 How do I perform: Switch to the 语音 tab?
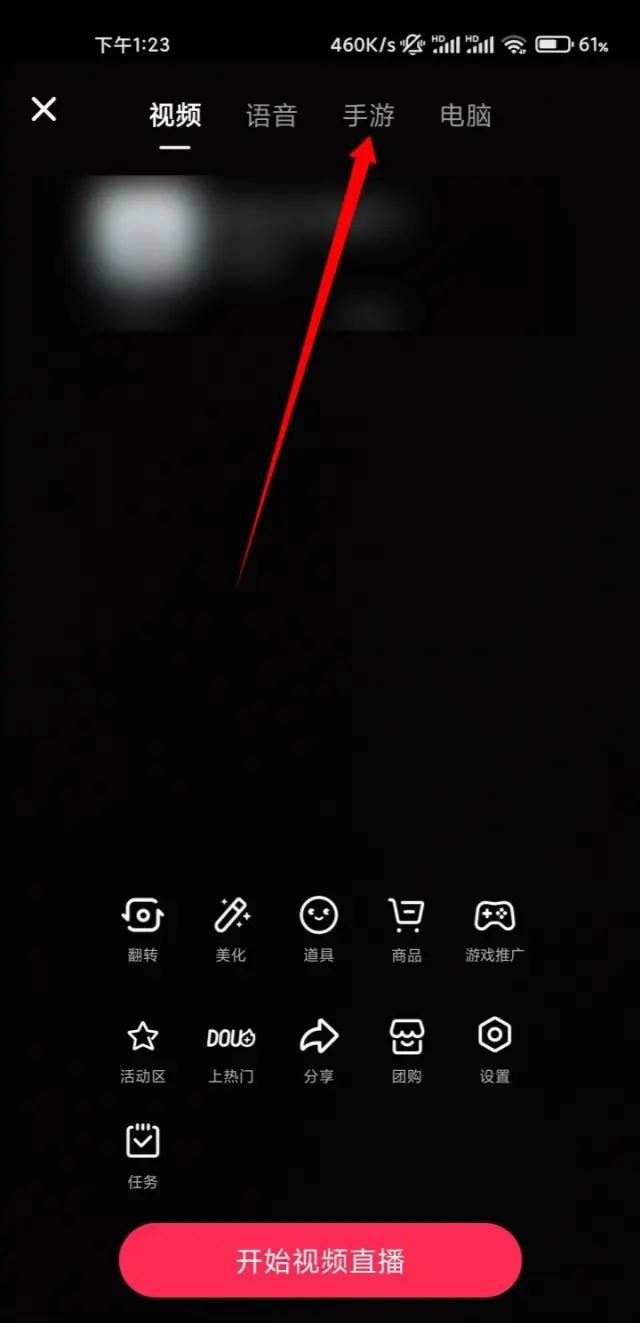point(271,116)
